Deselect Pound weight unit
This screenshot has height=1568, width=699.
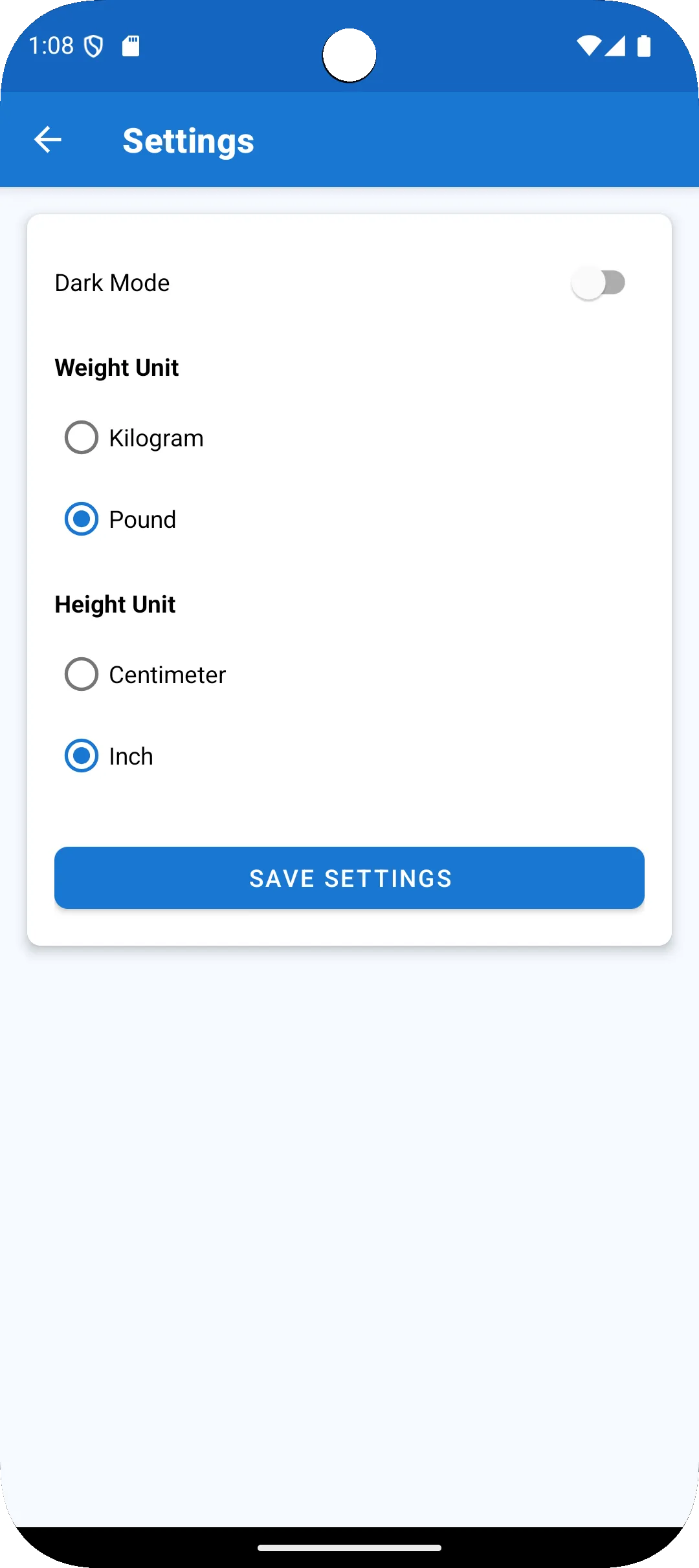pos(82,519)
